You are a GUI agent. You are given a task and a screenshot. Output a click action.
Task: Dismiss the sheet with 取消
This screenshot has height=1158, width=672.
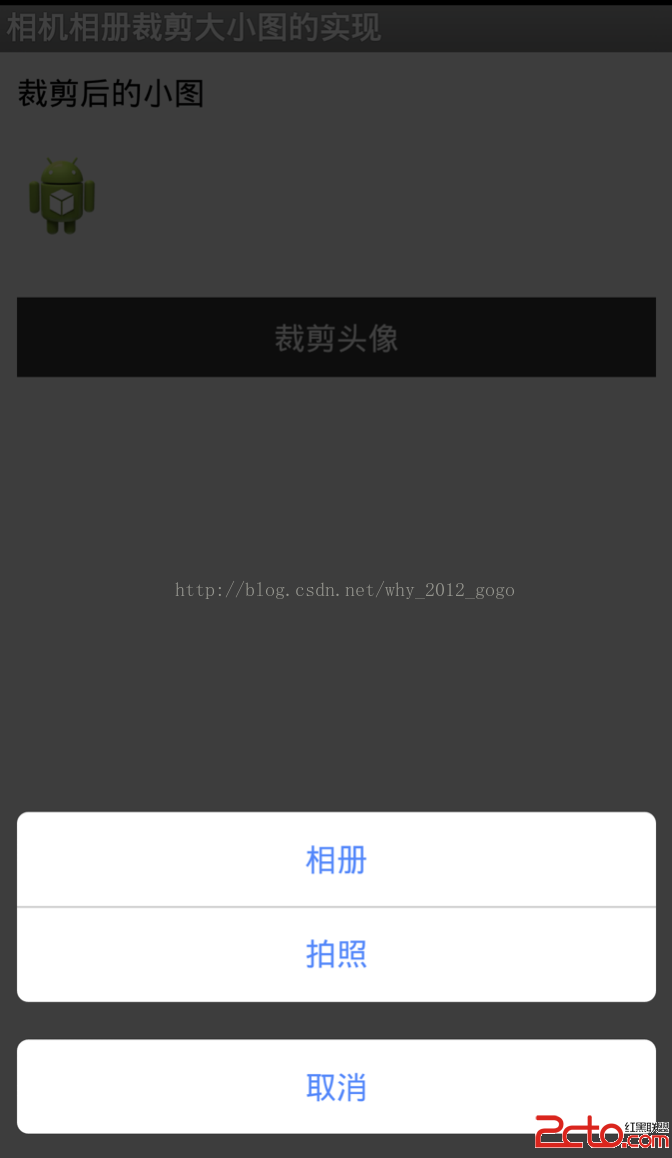click(x=336, y=1086)
